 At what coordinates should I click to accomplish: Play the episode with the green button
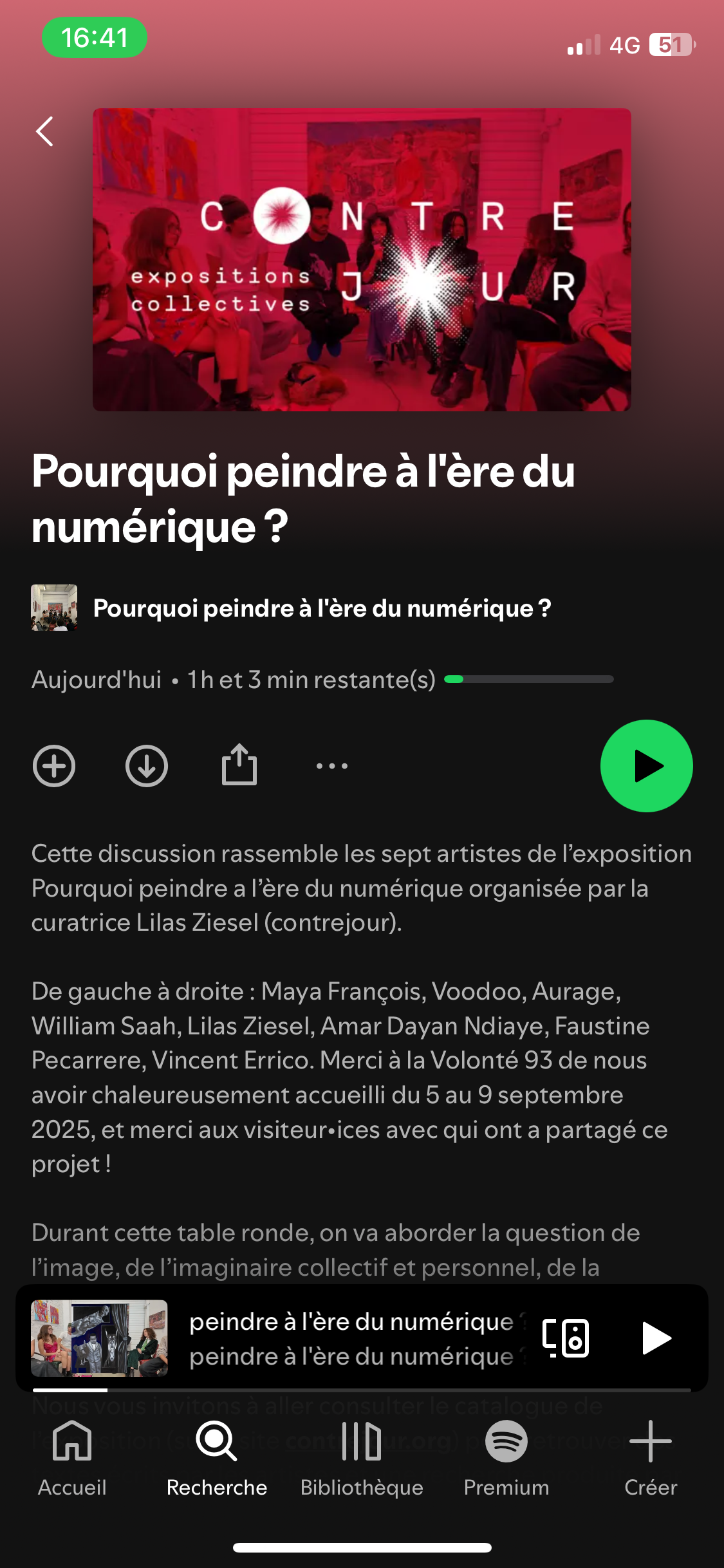click(x=646, y=766)
